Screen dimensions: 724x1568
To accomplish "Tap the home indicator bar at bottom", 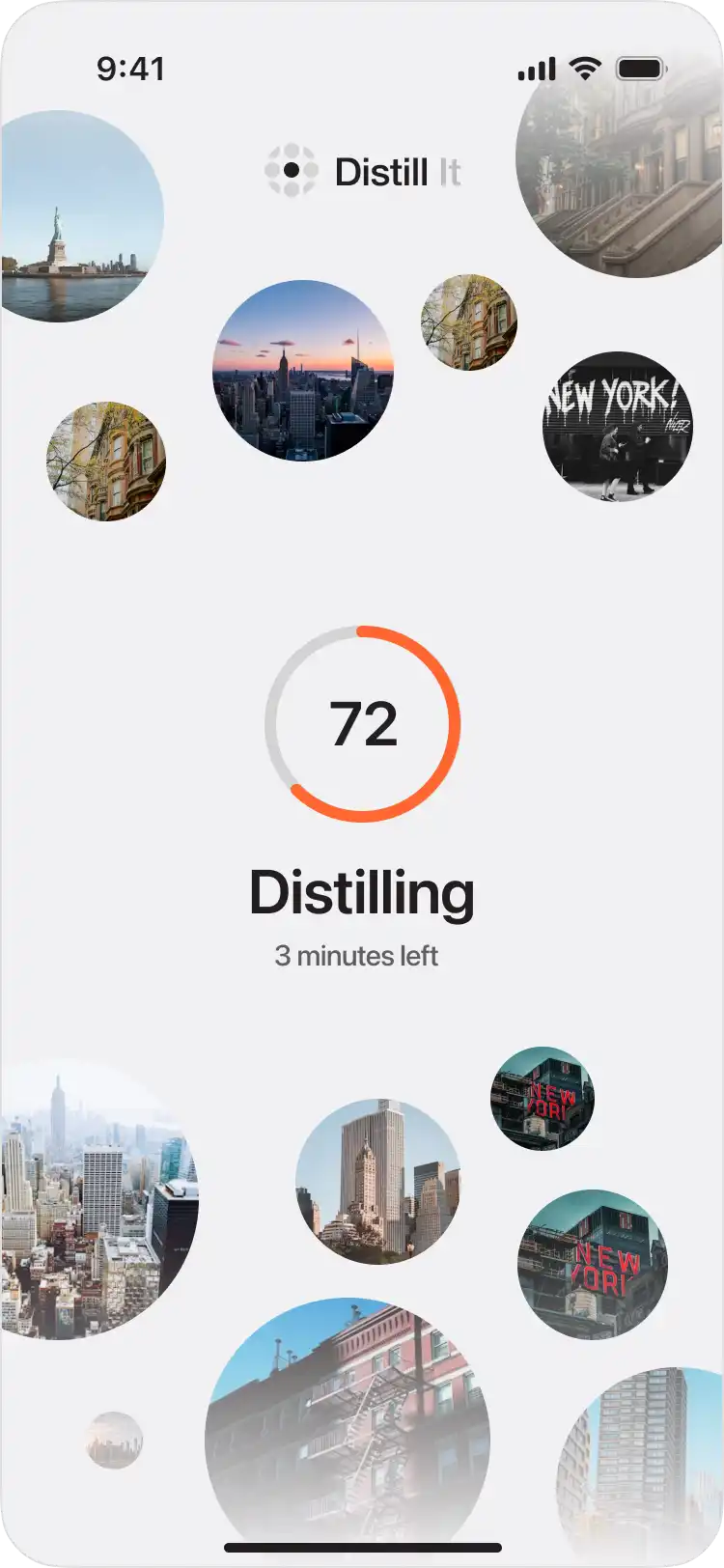I will click(362, 1545).
